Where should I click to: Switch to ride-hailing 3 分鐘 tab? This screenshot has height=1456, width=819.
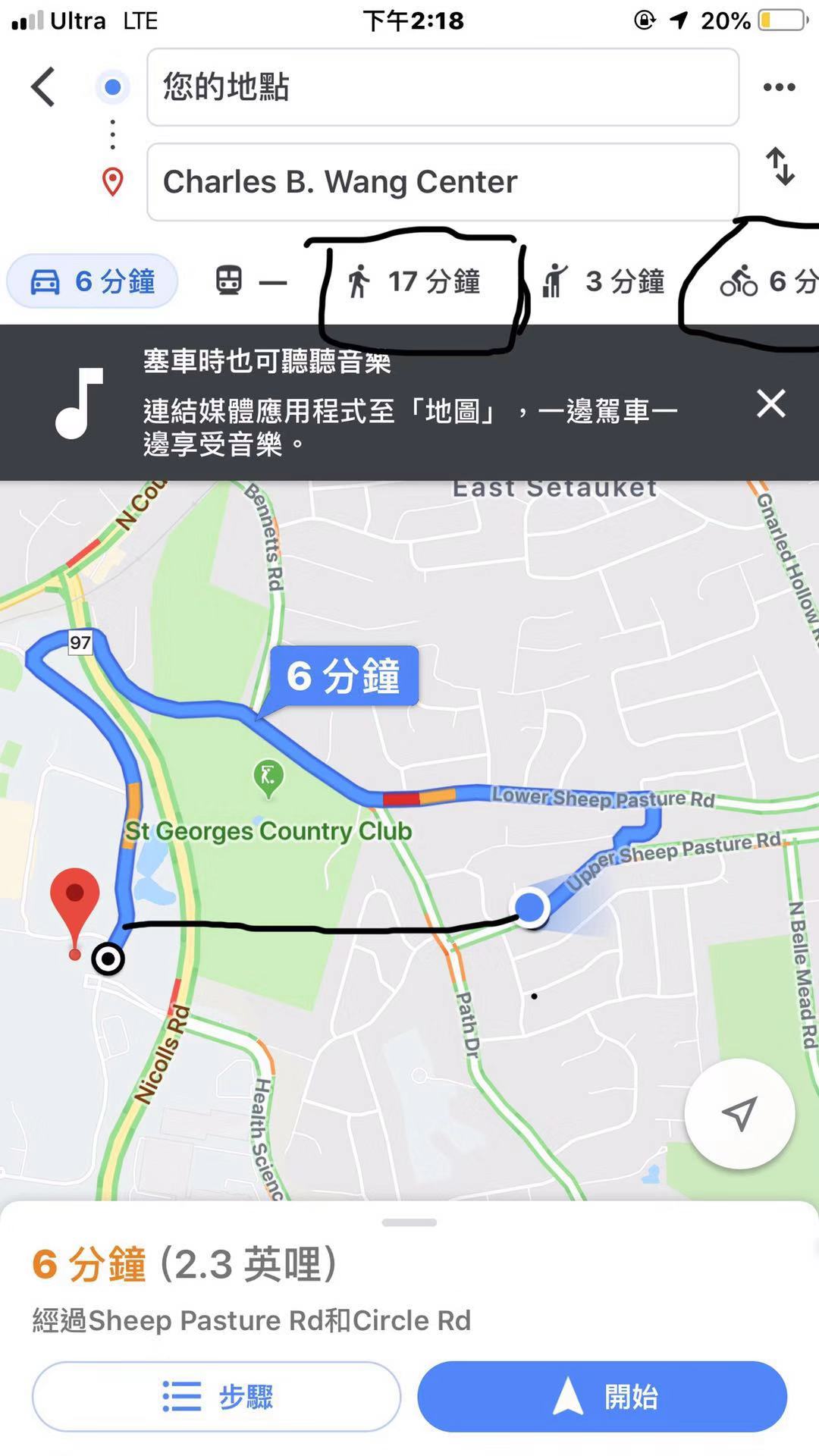[x=604, y=281]
